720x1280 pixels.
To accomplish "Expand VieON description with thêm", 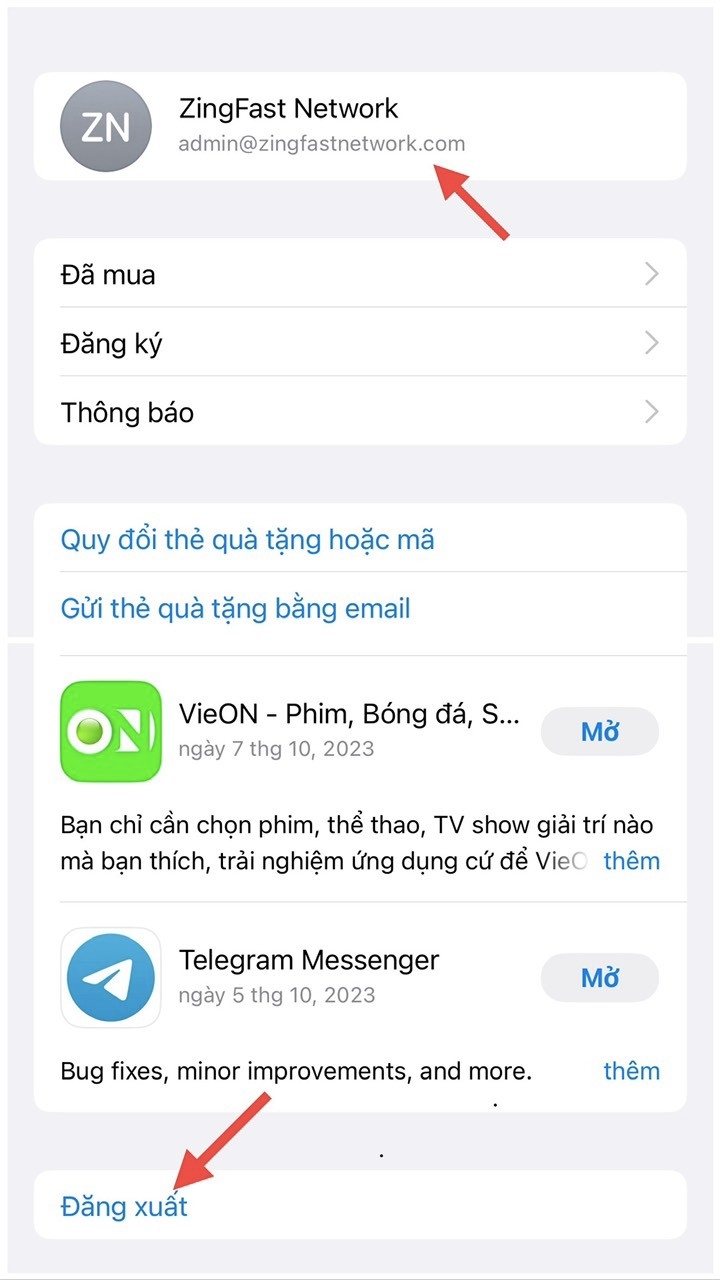I will click(x=631, y=860).
